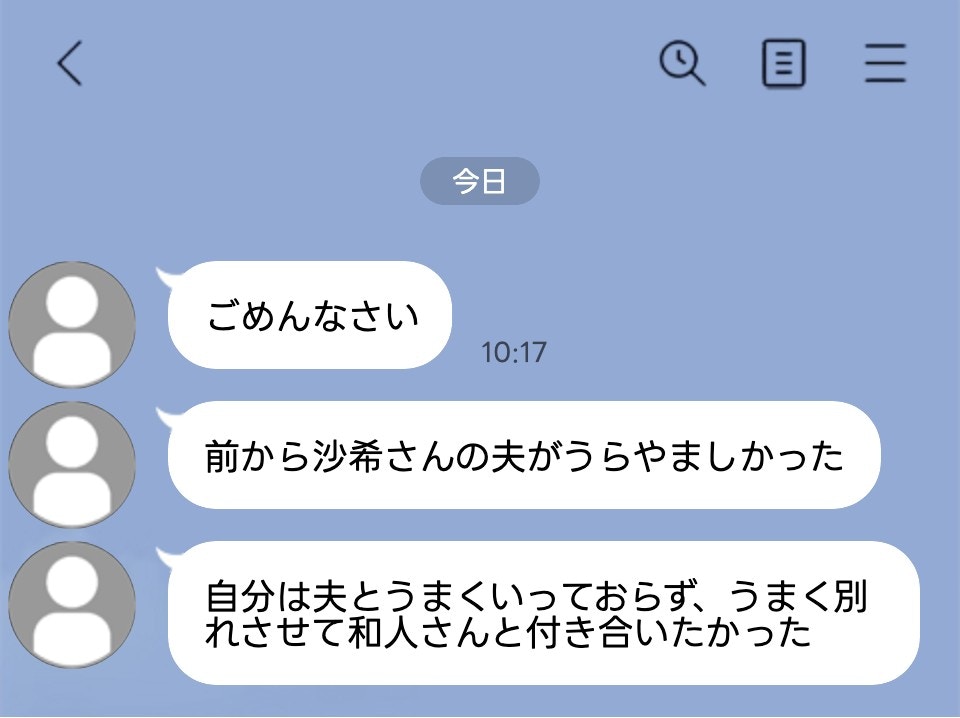Go back to the chat list
Screen dimensions: 960x718
(x=68, y=65)
